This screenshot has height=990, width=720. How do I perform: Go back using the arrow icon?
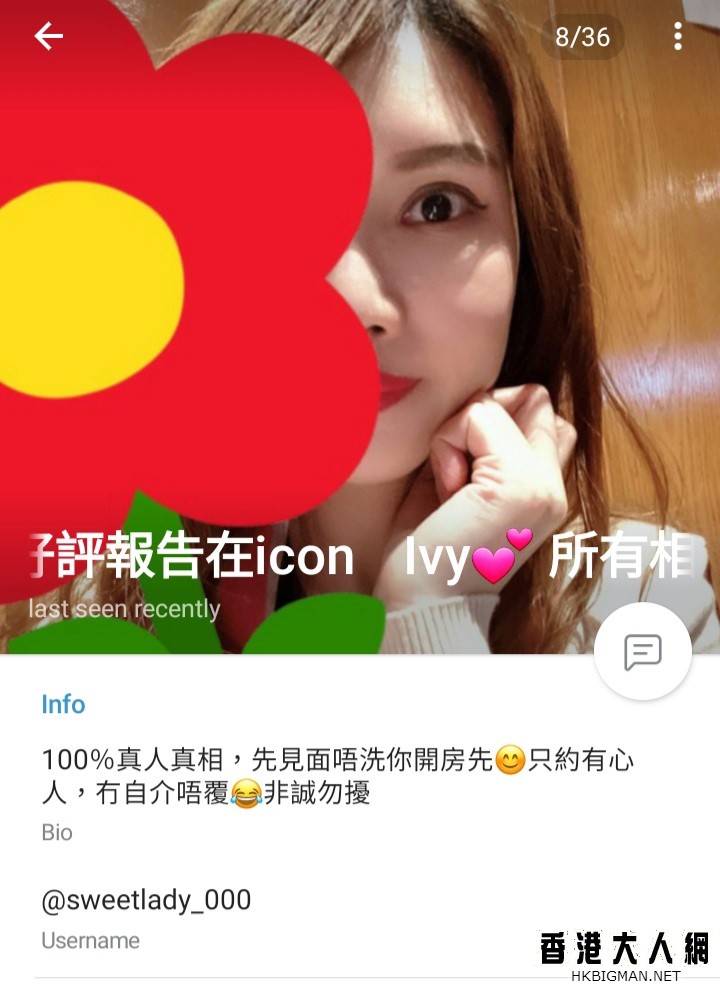coord(48,37)
